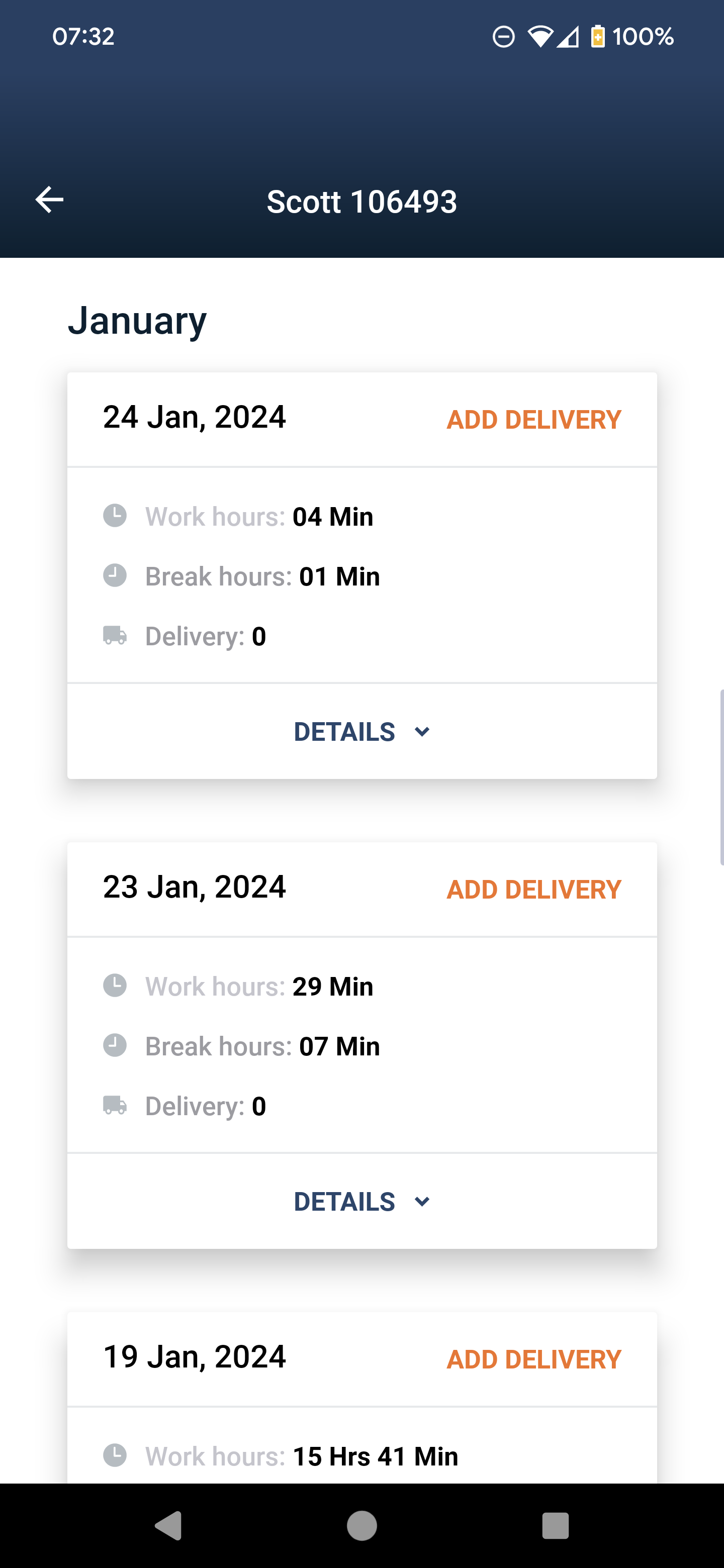
Task: Tap the Scott 106493 title bar
Action: pos(361,201)
